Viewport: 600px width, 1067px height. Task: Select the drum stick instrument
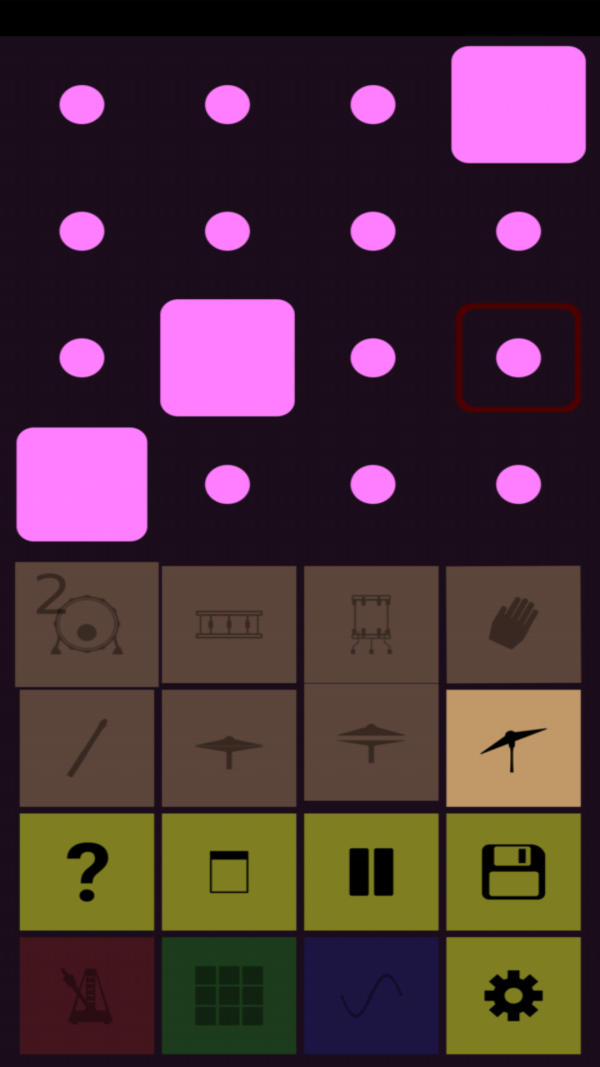(87, 747)
